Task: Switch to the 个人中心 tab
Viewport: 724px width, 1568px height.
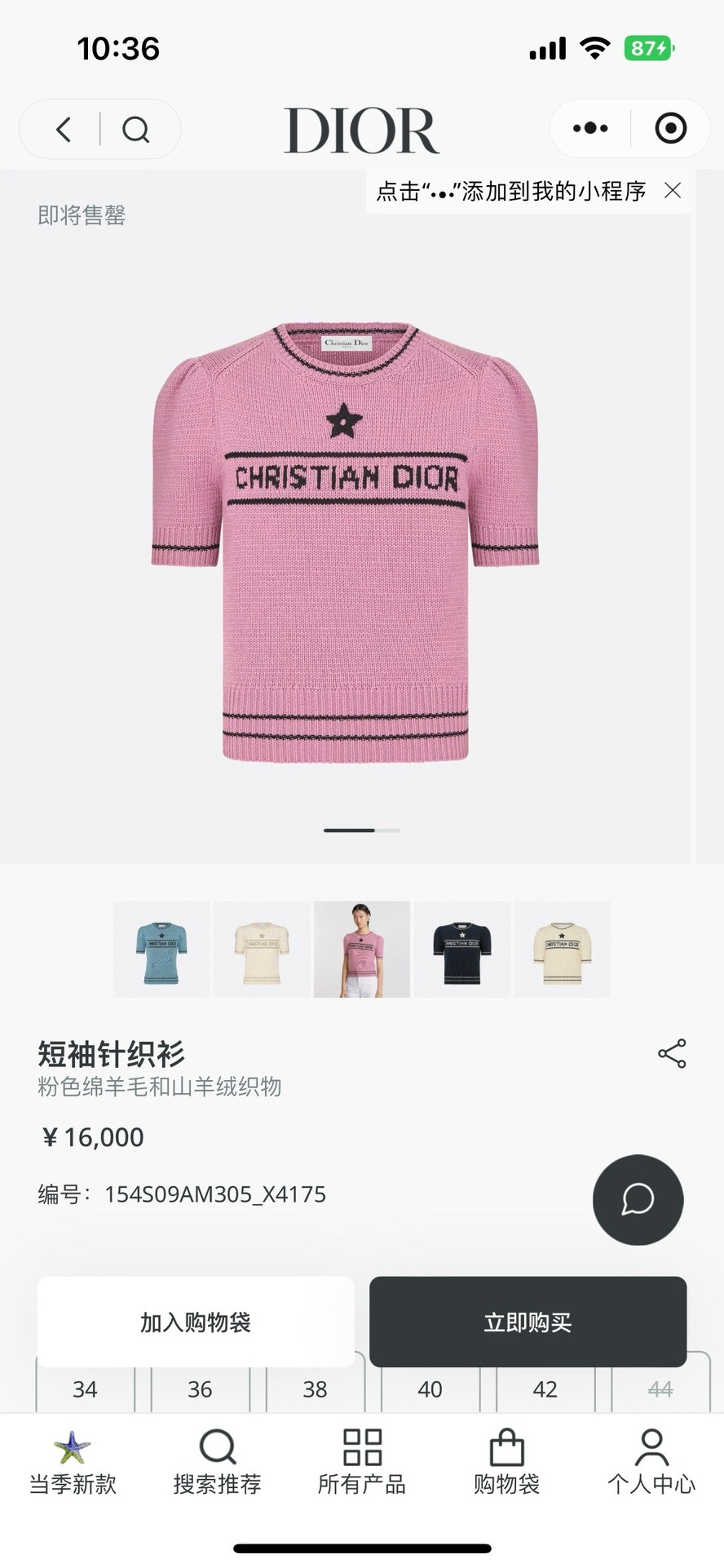Action: click(651, 1463)
